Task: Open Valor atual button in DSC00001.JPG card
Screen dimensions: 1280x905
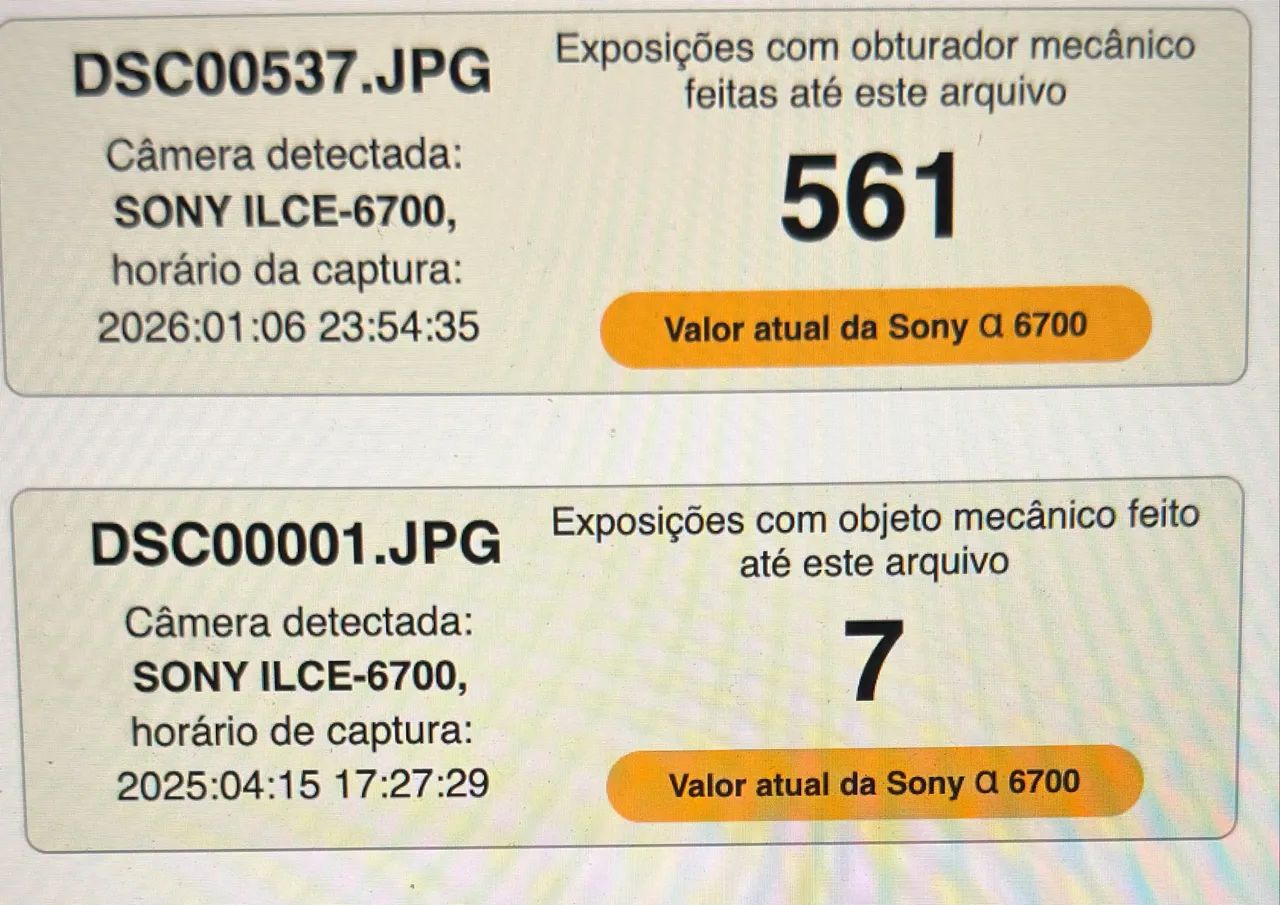Action: pos(874,783)
